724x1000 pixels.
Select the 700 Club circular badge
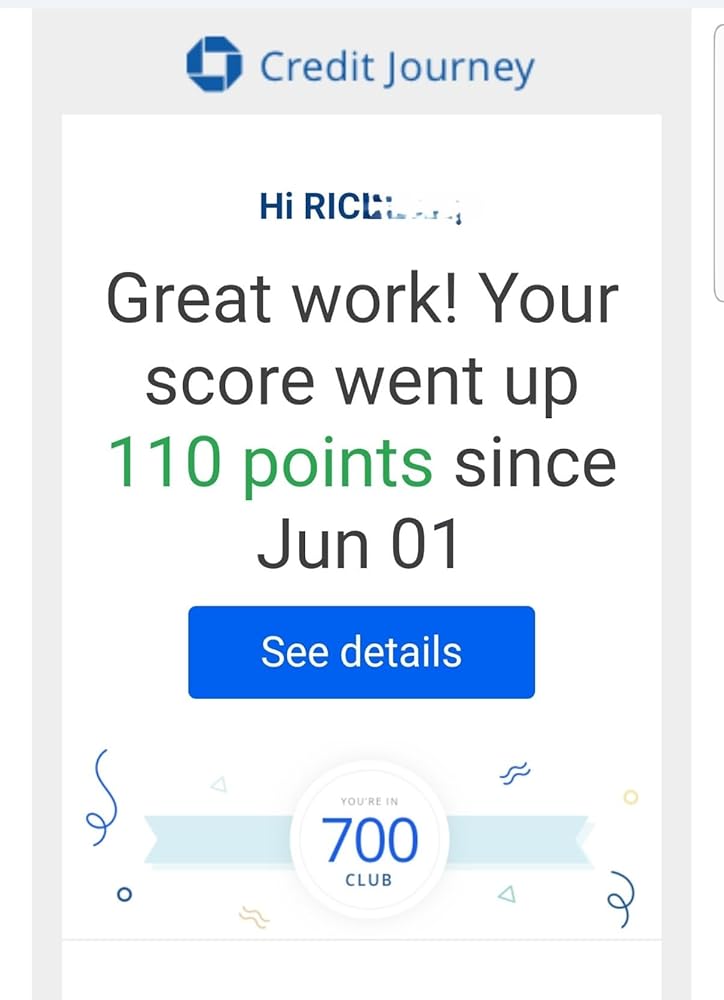tap(369, 840)
